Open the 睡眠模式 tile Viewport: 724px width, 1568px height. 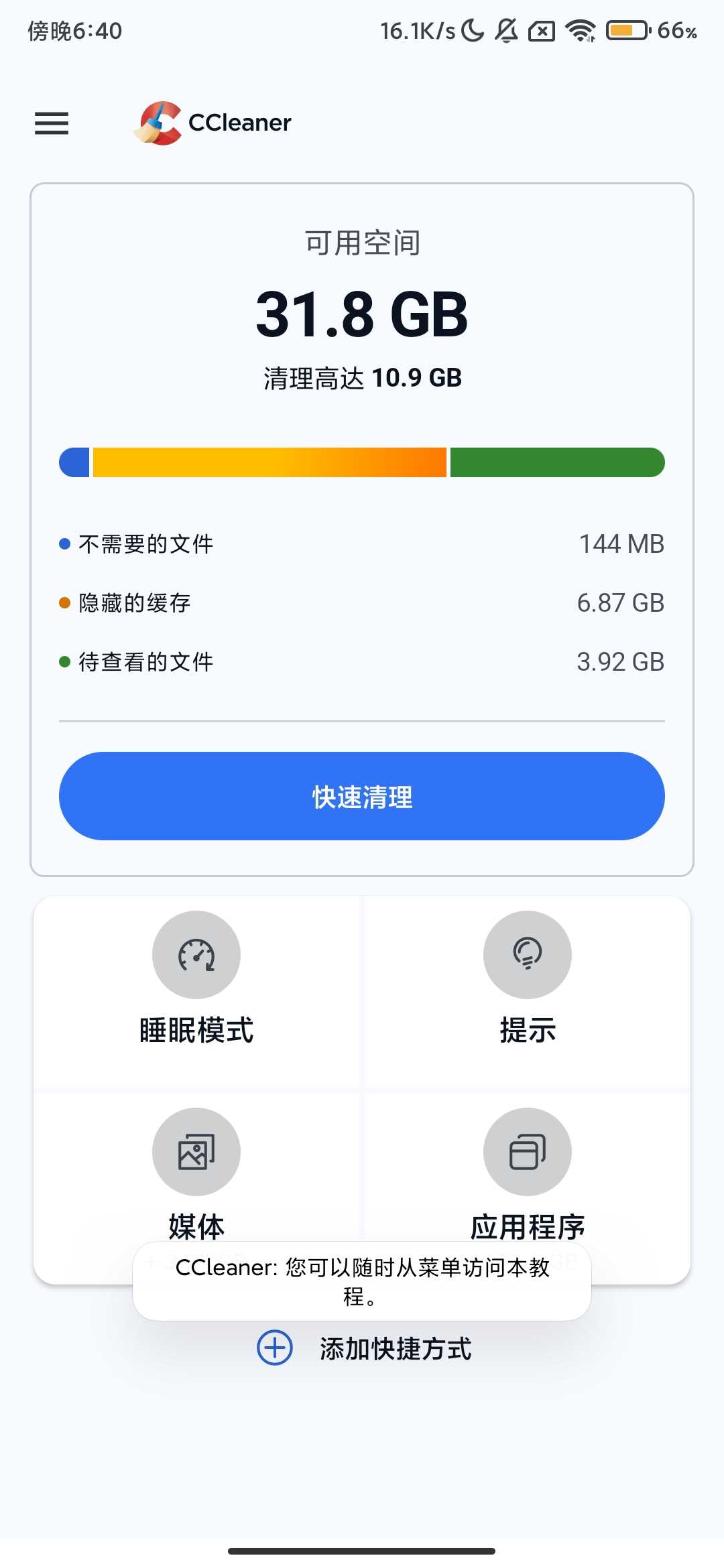coord(196,980)
